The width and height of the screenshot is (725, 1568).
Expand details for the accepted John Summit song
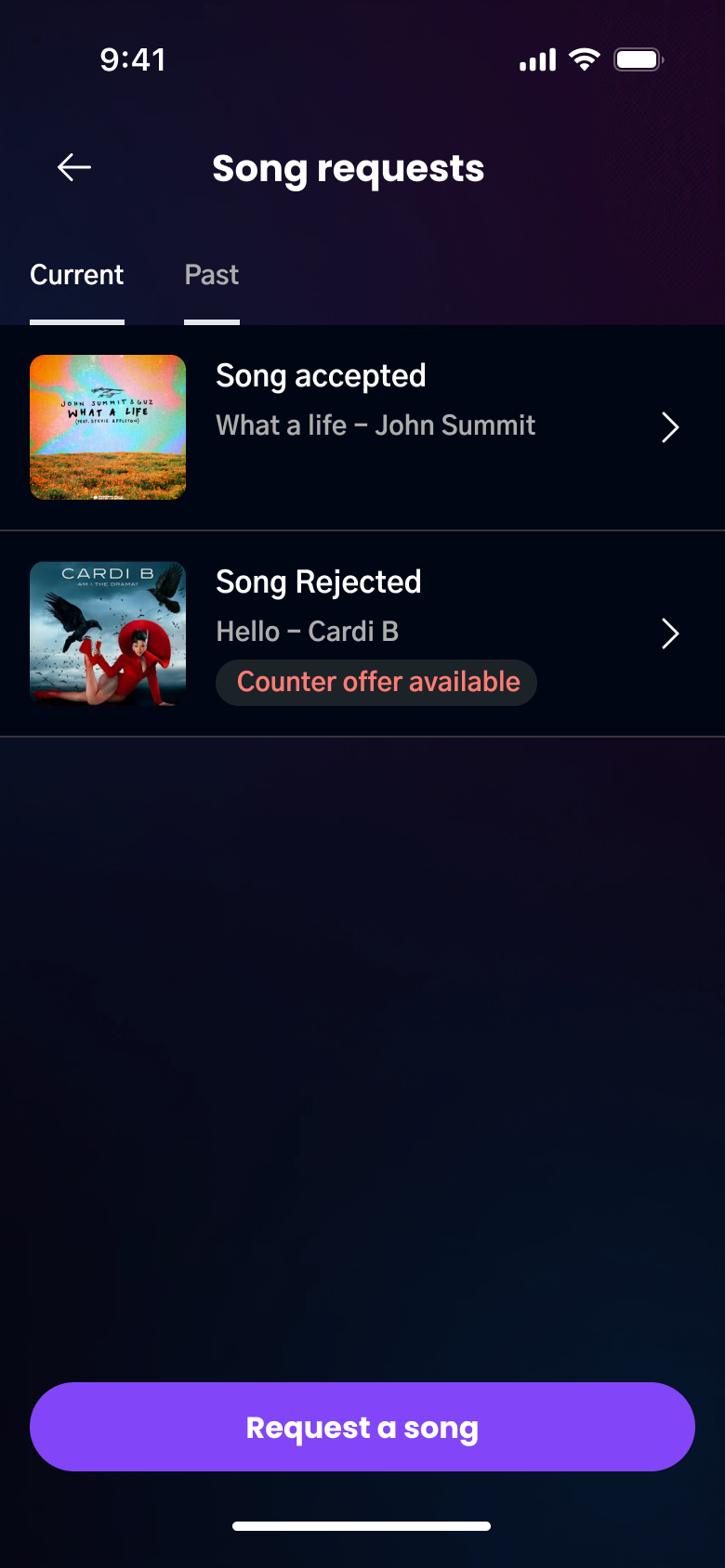671,427
